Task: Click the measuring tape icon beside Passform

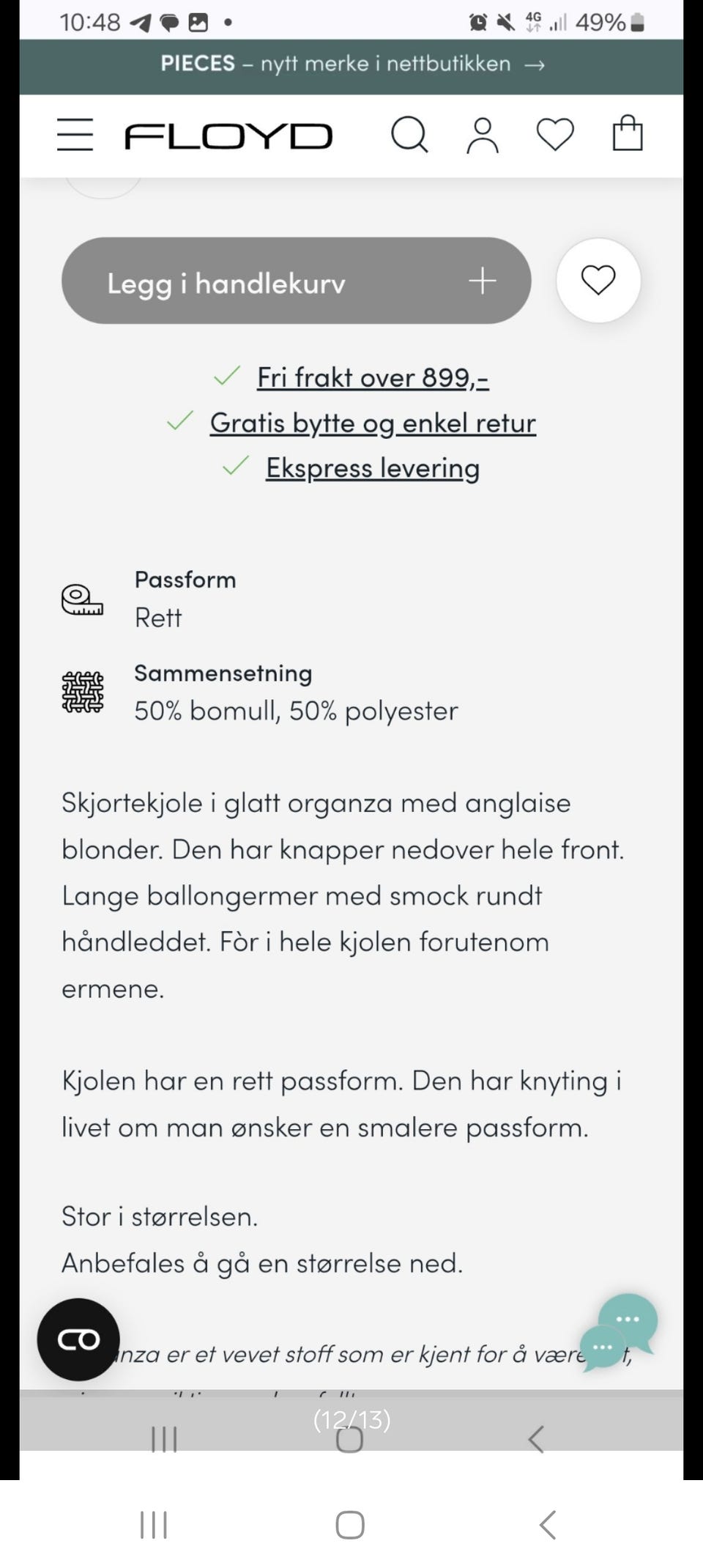Action: pos(82,601)
